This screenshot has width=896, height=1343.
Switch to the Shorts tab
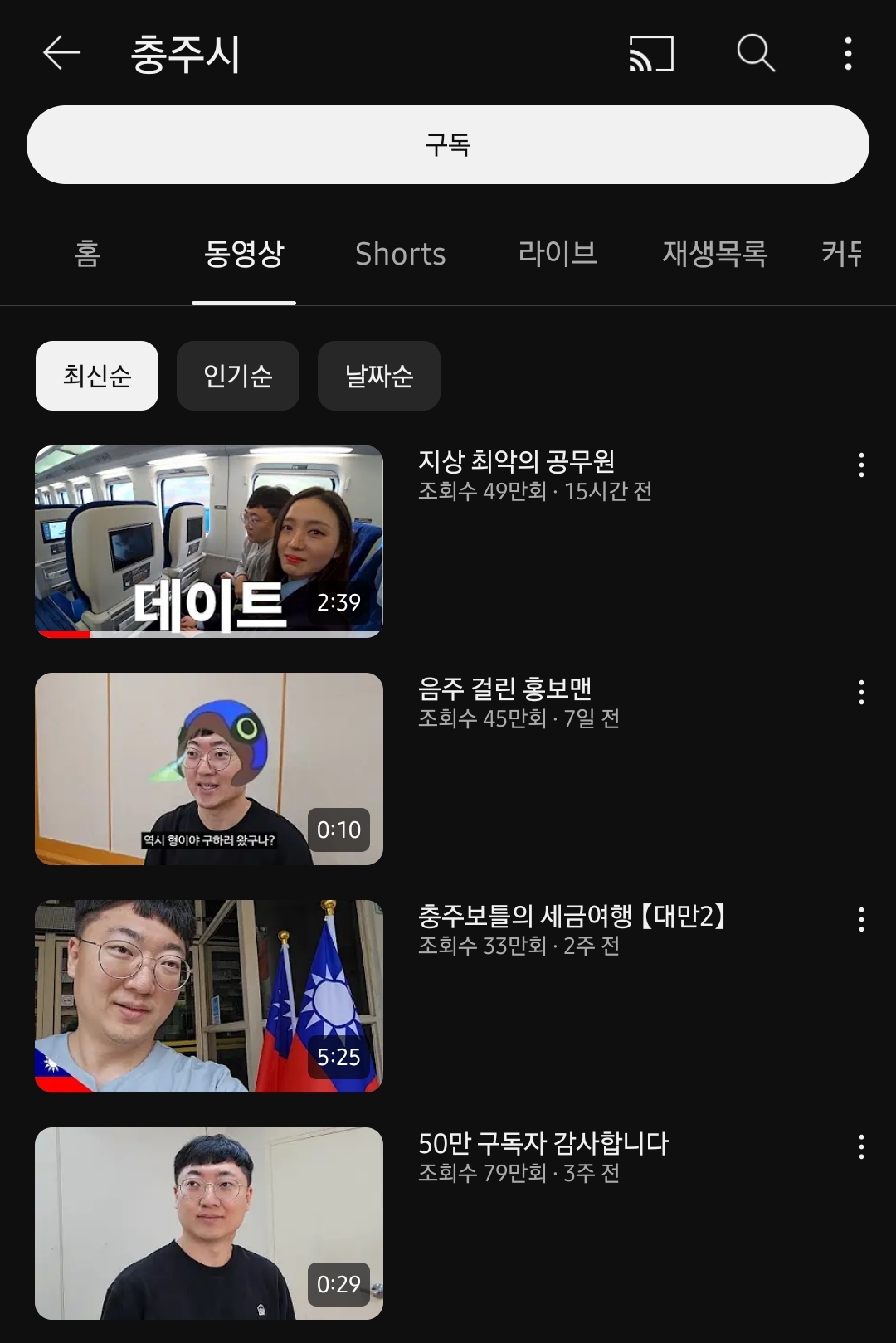[401, 253]
